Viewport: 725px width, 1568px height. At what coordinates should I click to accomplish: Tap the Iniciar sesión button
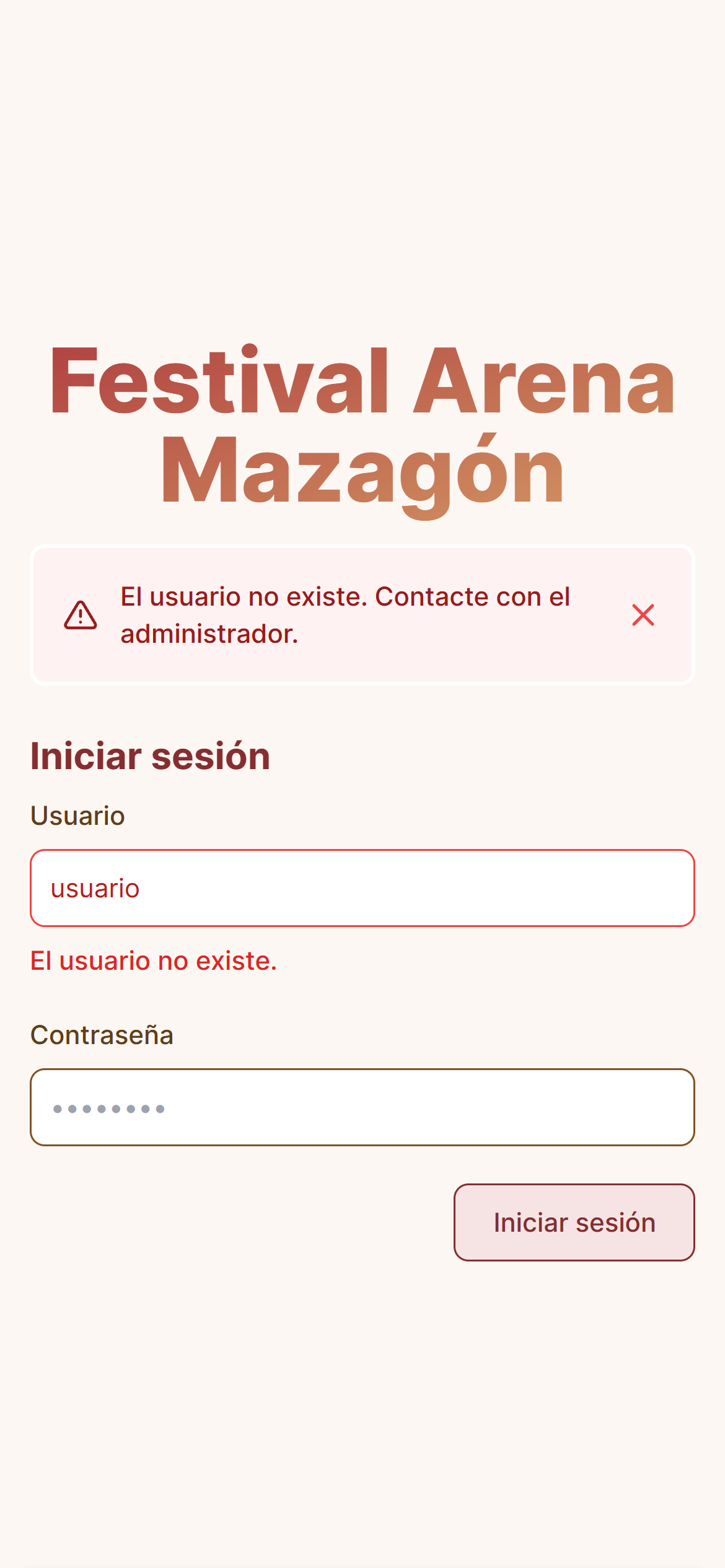[574, 1222]
